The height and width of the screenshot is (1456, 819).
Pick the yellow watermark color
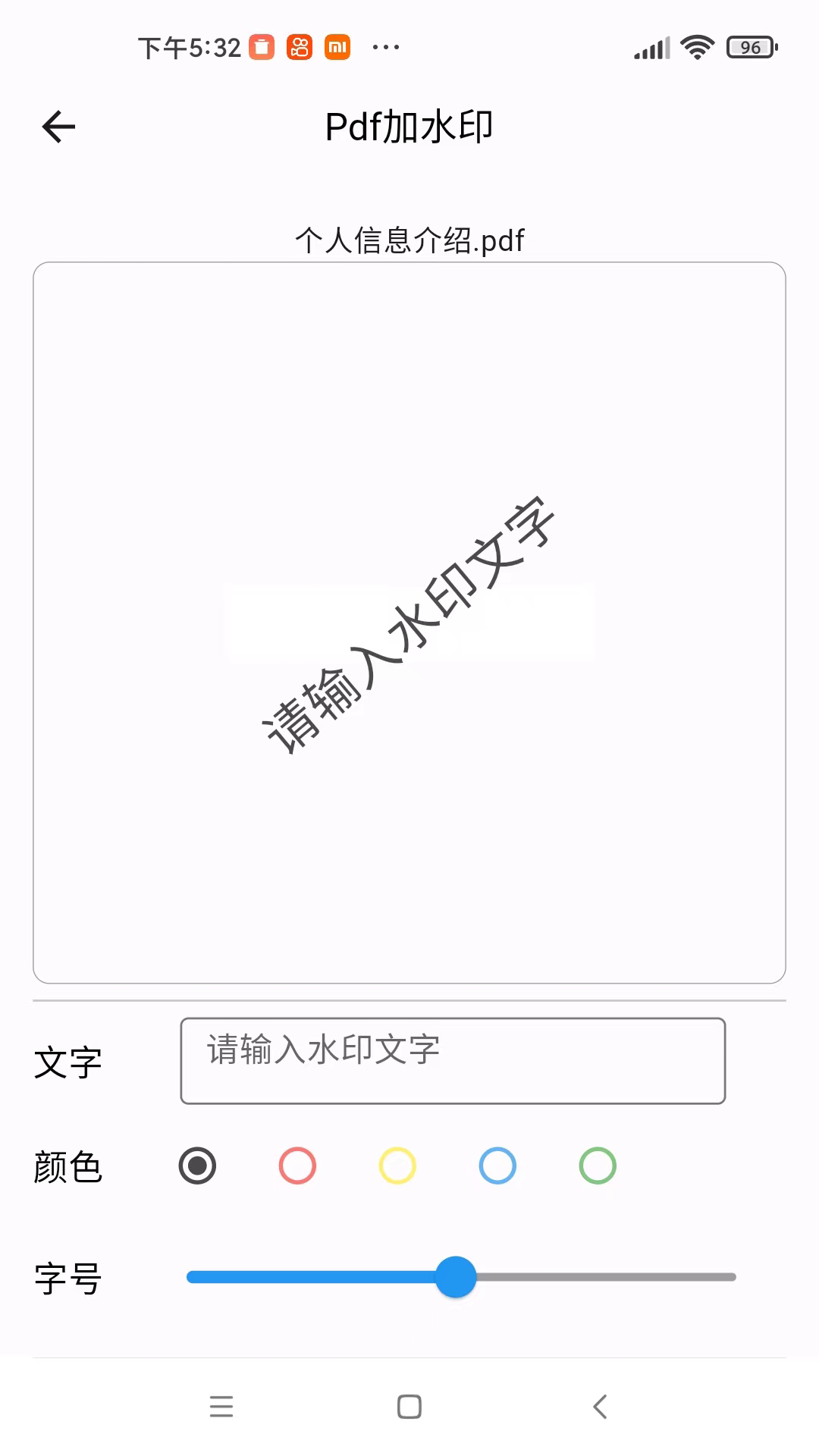click(x=397, y=1166)
